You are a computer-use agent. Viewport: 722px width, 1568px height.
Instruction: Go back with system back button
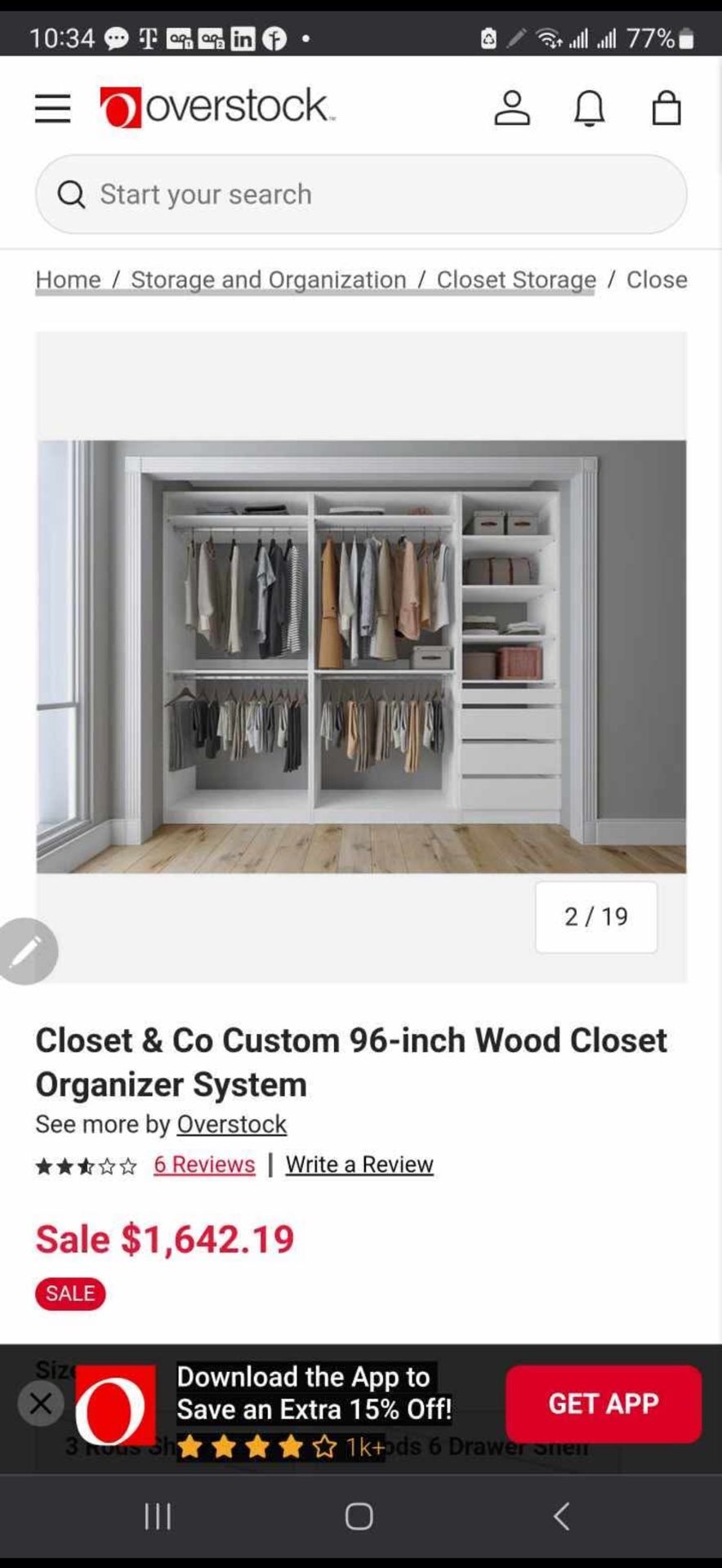coord(561,1517)
